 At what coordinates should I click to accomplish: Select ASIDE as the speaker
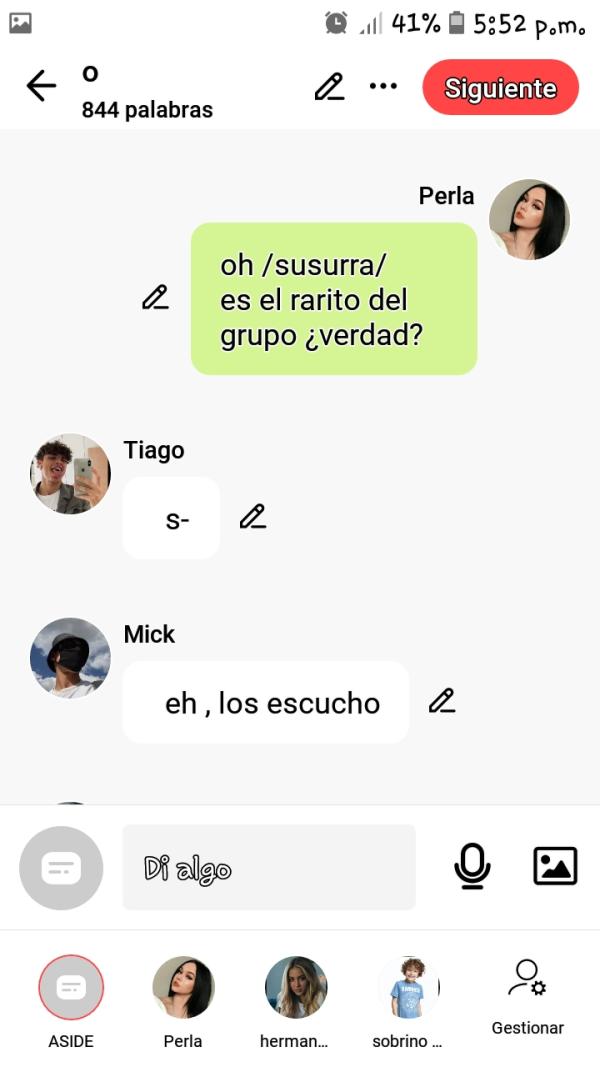click(71, 988)
